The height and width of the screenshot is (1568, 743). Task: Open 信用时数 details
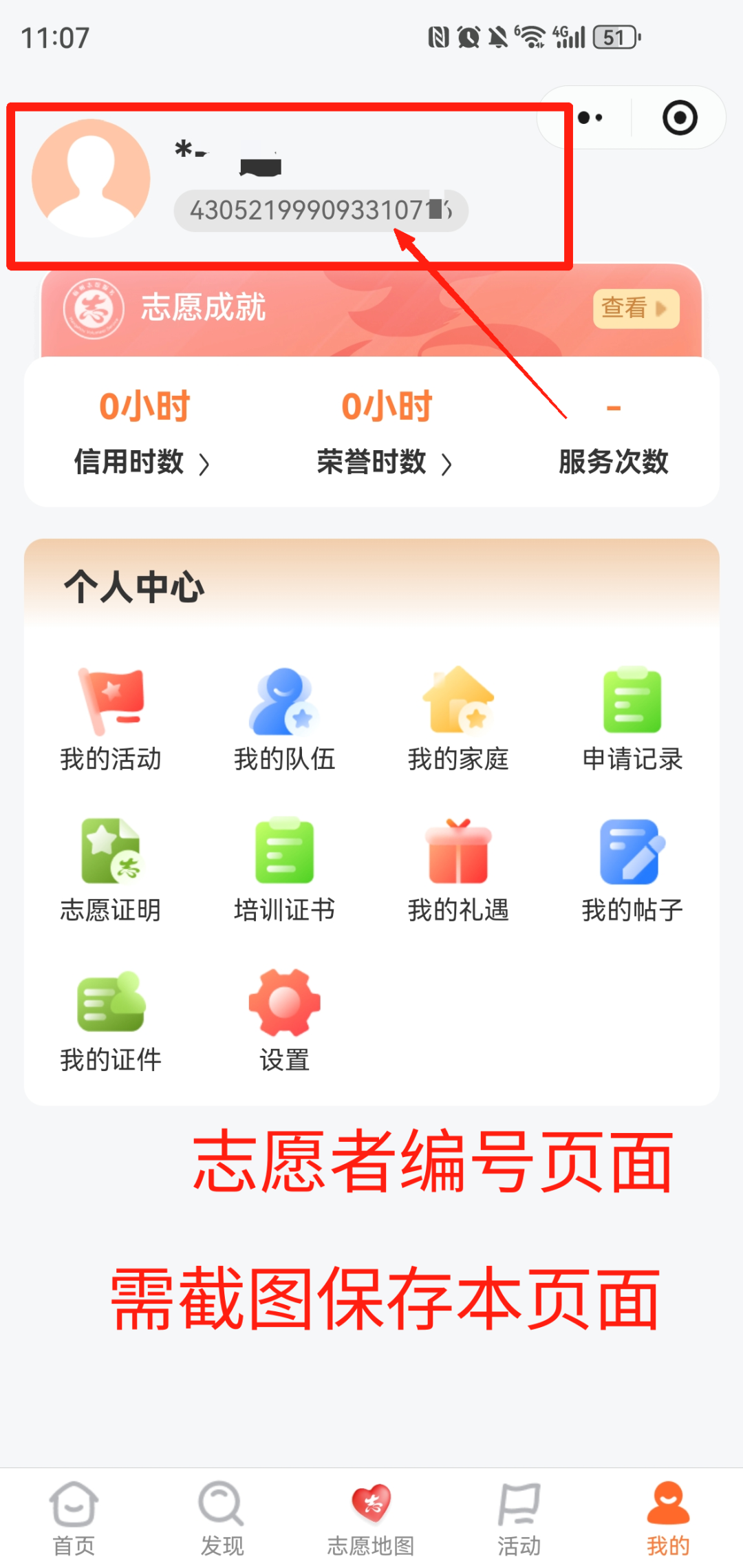tap(142, 461)
